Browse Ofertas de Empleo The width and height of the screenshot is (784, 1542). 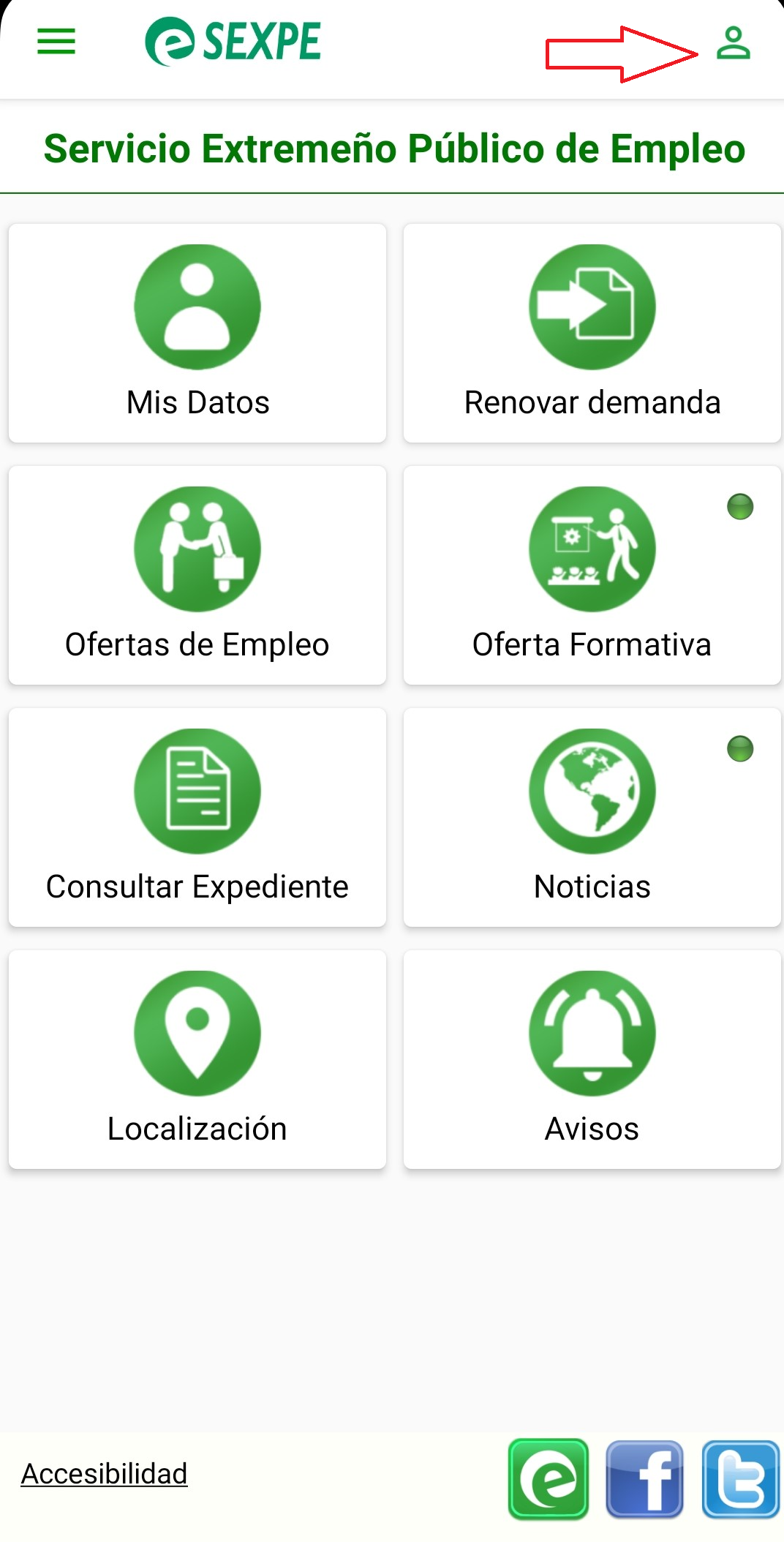[197, 575]
